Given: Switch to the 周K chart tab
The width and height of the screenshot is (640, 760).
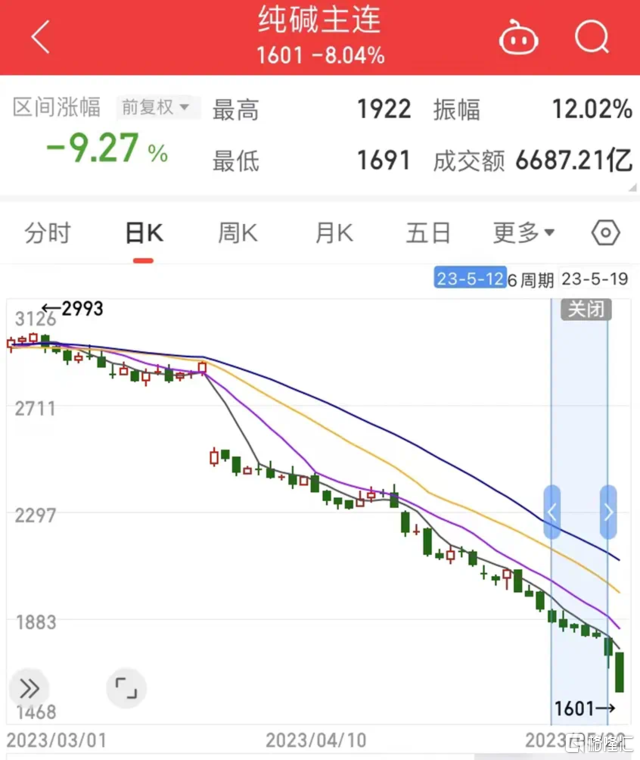Looking at the screenshot, I should [238, 233].
